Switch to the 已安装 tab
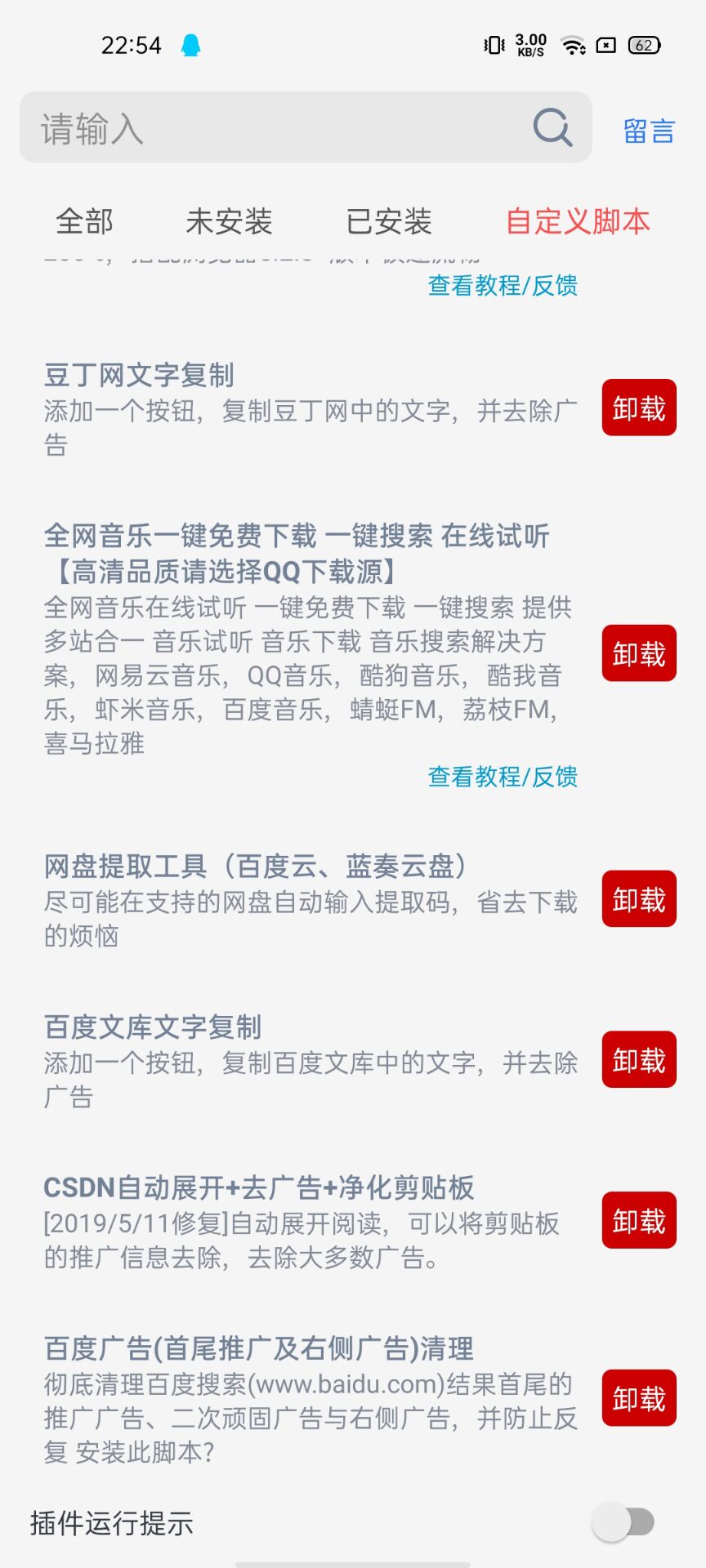 389,221
